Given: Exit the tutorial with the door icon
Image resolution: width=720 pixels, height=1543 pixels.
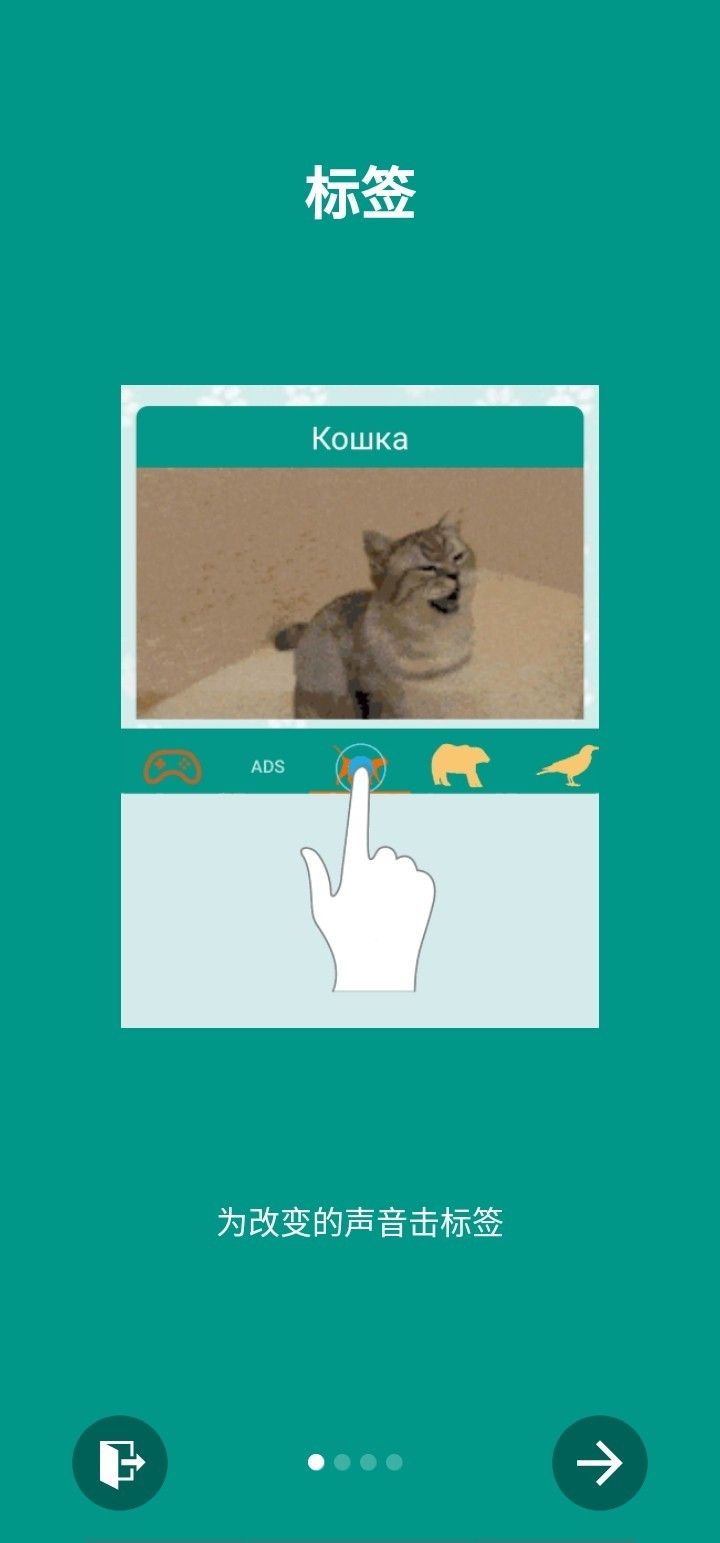Looking at the screenshot, I should coord(120,1462).
